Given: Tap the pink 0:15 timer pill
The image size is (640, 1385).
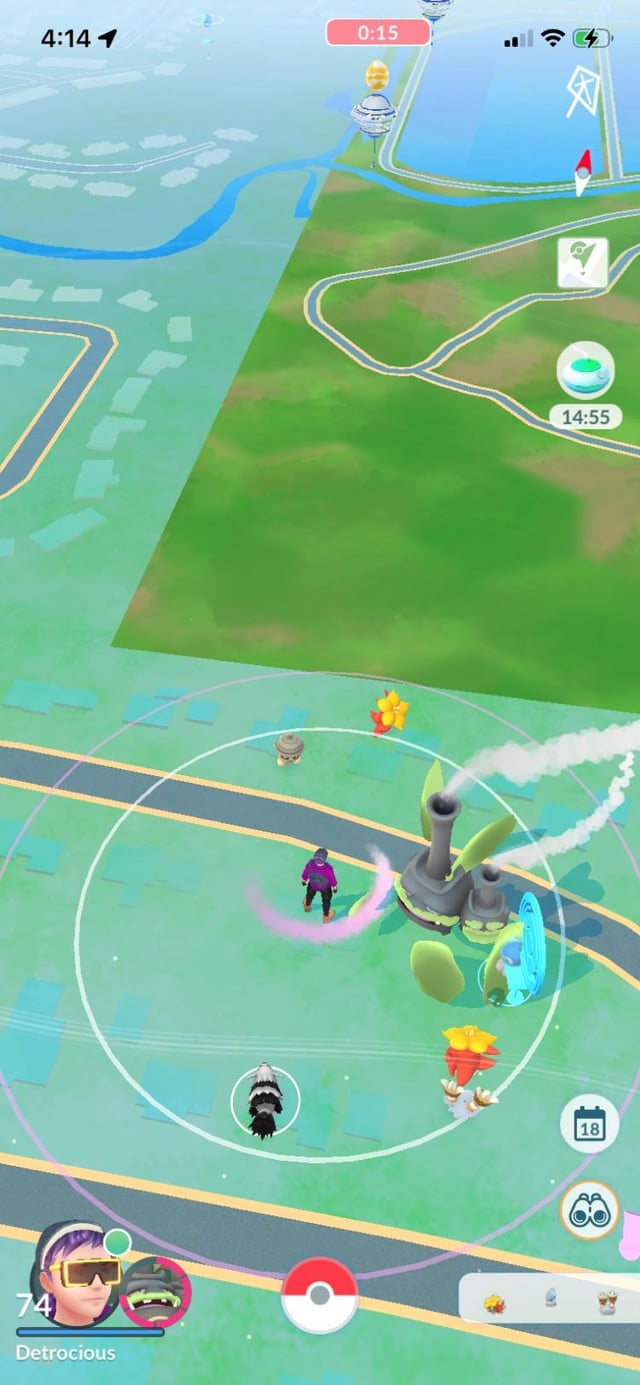Looking at the screenshot, I should pyautogui.click(x=378, y=33).
